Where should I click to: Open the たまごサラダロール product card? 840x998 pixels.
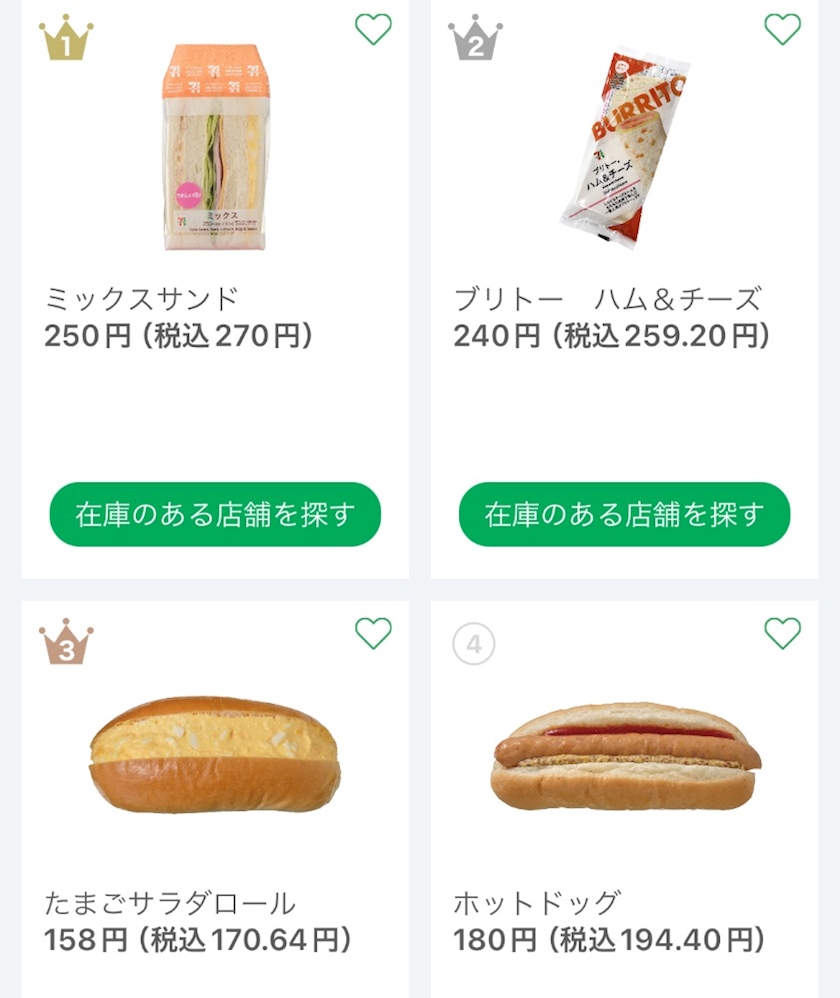(x=215, y=755)
